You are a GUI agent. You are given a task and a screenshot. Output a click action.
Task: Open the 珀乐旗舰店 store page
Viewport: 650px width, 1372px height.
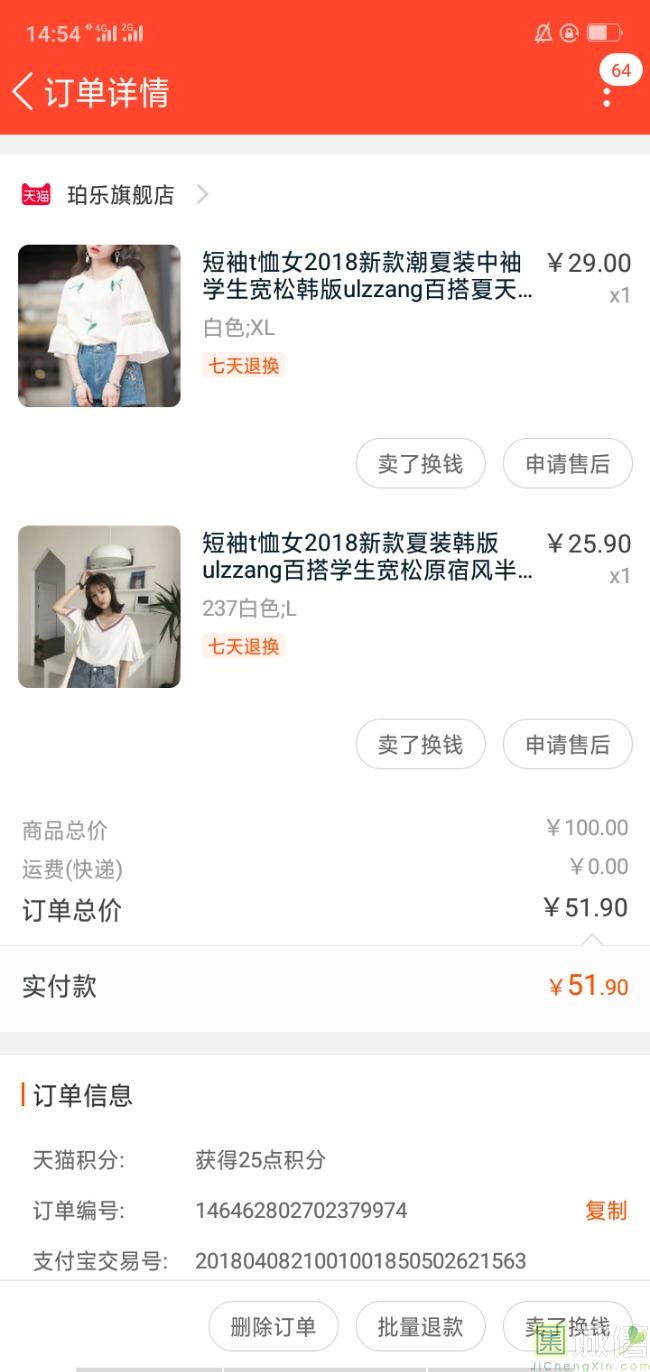[120, 195]
